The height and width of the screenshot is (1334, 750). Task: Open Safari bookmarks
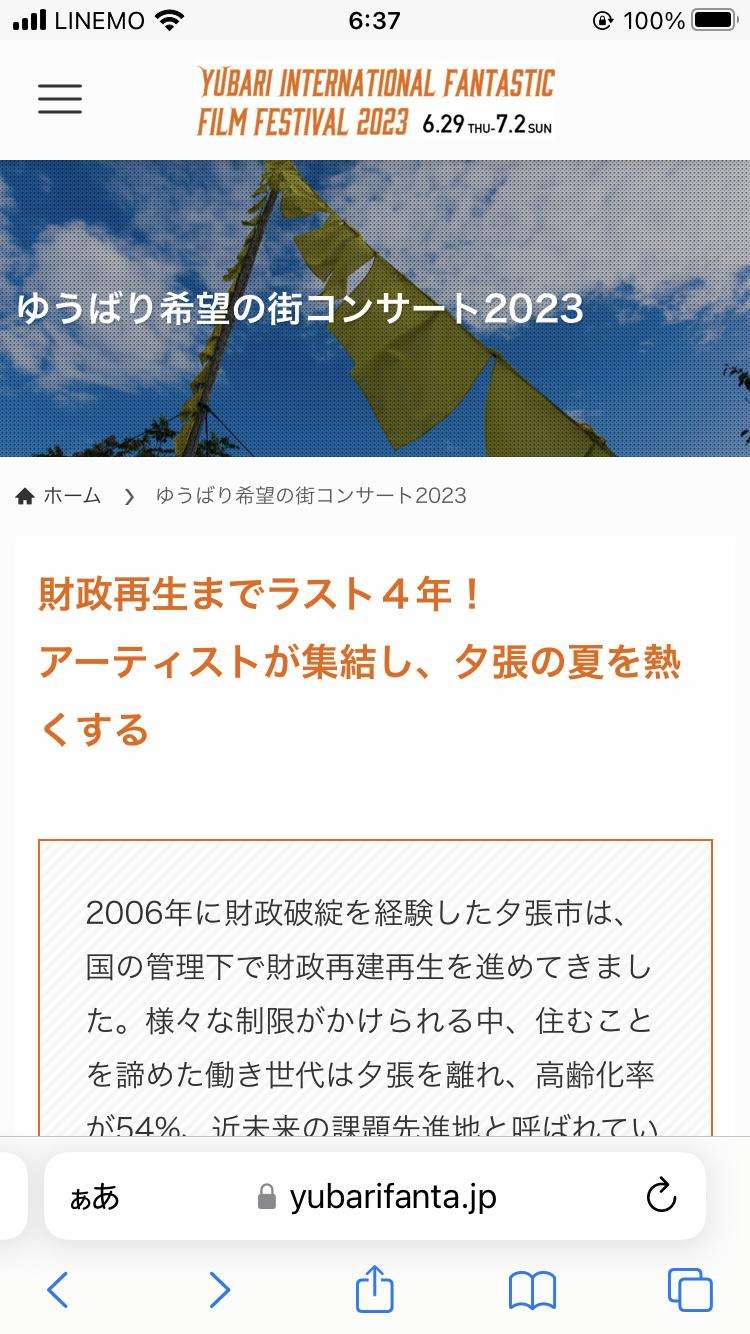coord(532,1290)
